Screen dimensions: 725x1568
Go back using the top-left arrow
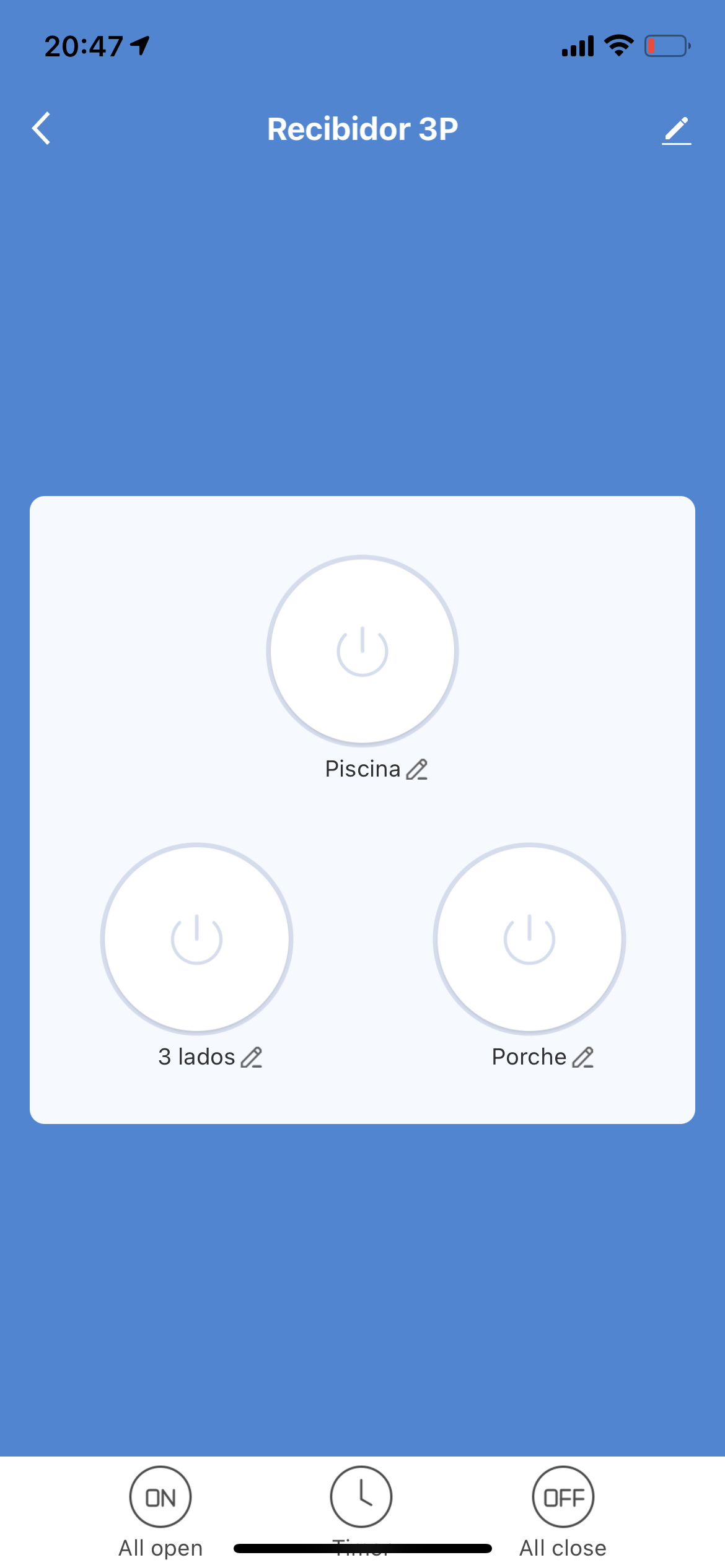(41, 129)
